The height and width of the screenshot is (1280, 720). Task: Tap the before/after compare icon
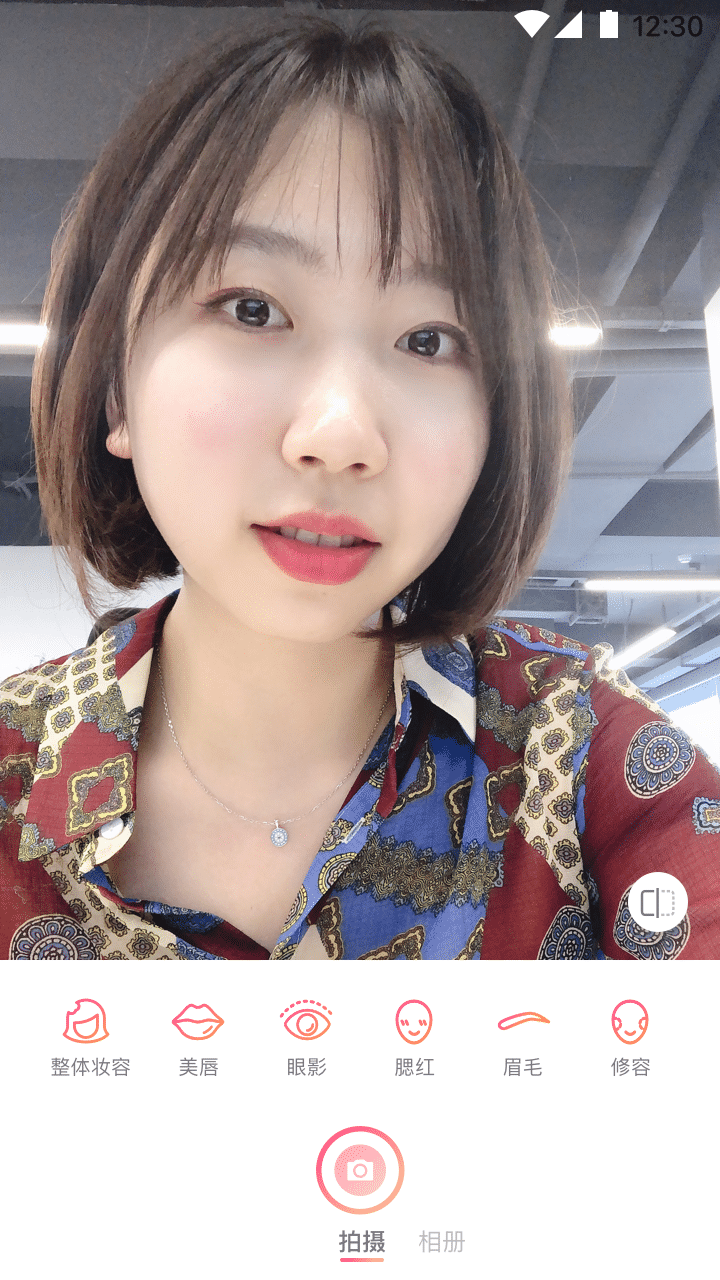658,903
